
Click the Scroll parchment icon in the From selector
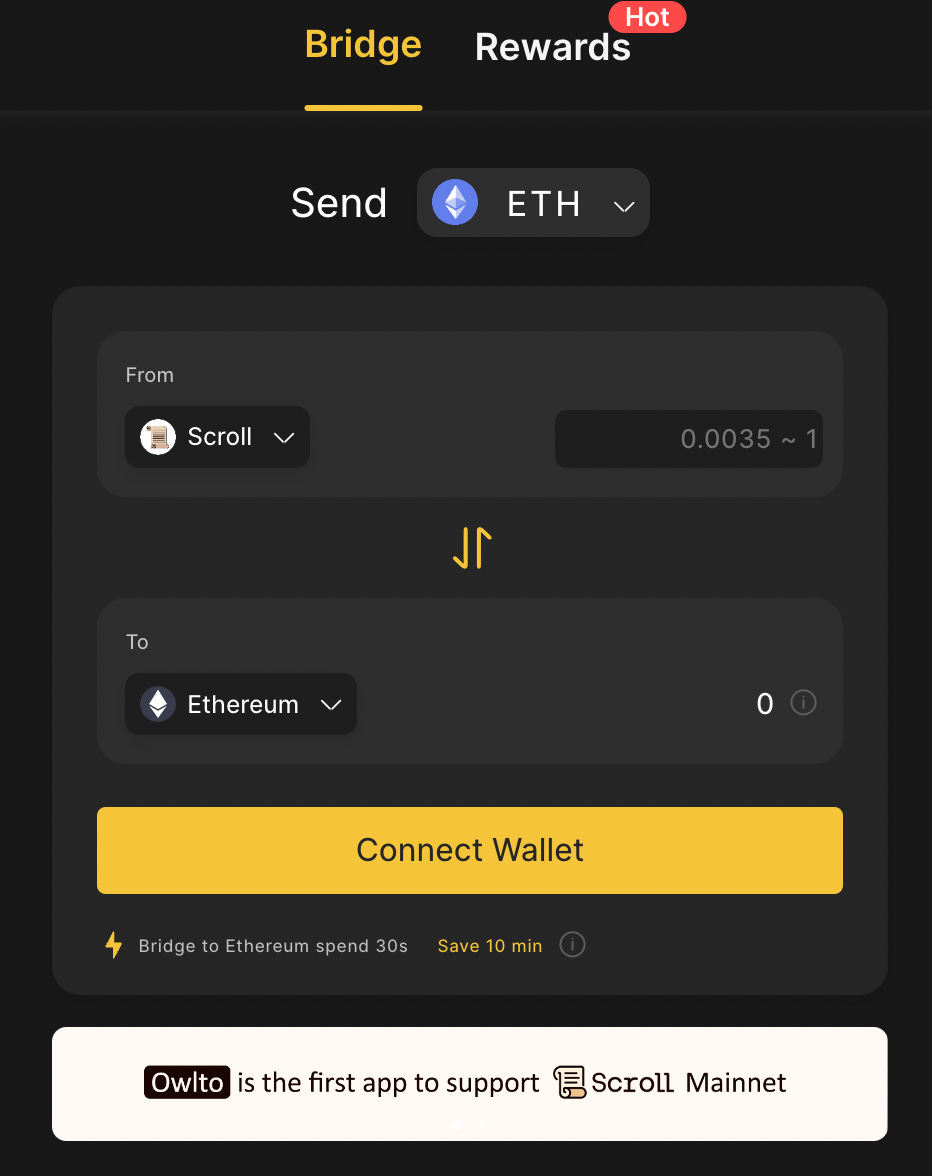pyautogui.click(x=156, y=437)
